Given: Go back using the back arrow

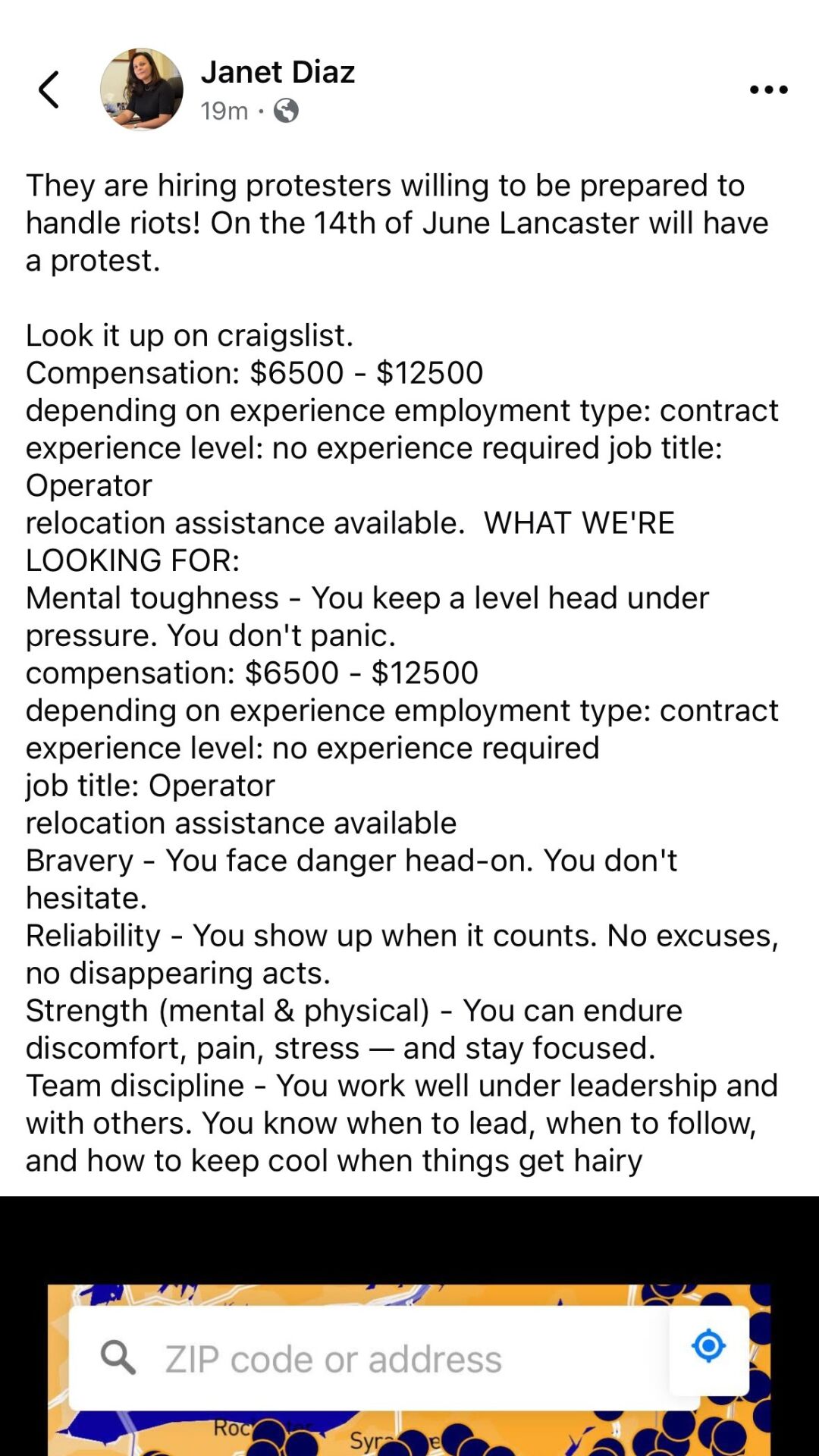Looking at the screenshot, I should coord(49,89).
